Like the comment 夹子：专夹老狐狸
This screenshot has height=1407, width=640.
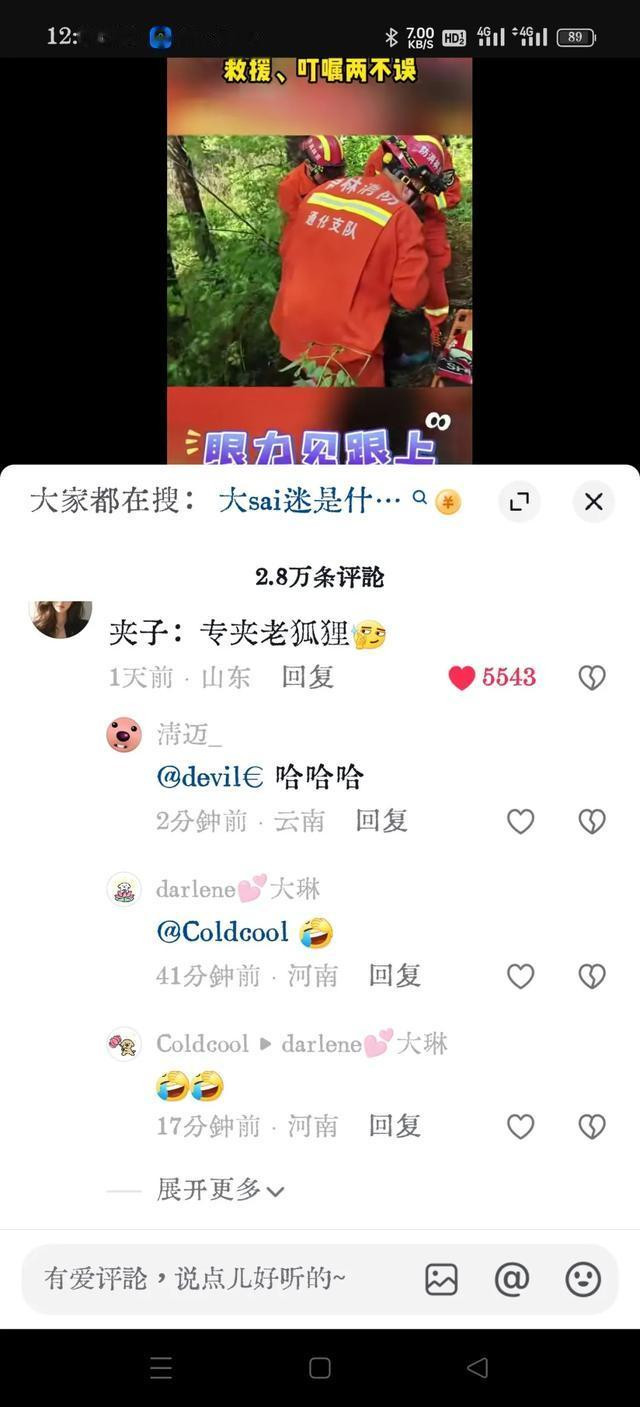coord(492,677)
